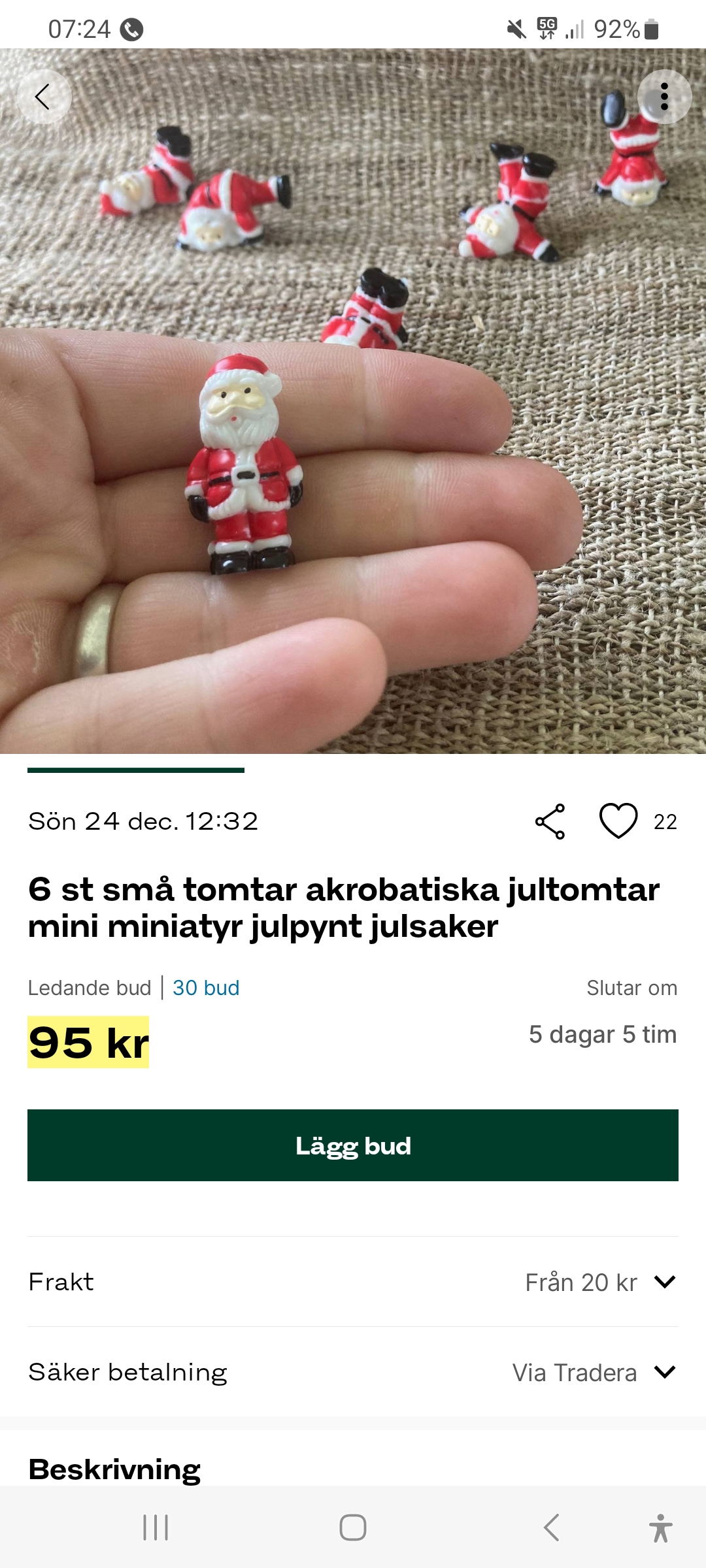Image resolution: width=706 pixels, height=1568 pixels.
Task: Open the three-dot overflow menu
Action: (664, 97)
